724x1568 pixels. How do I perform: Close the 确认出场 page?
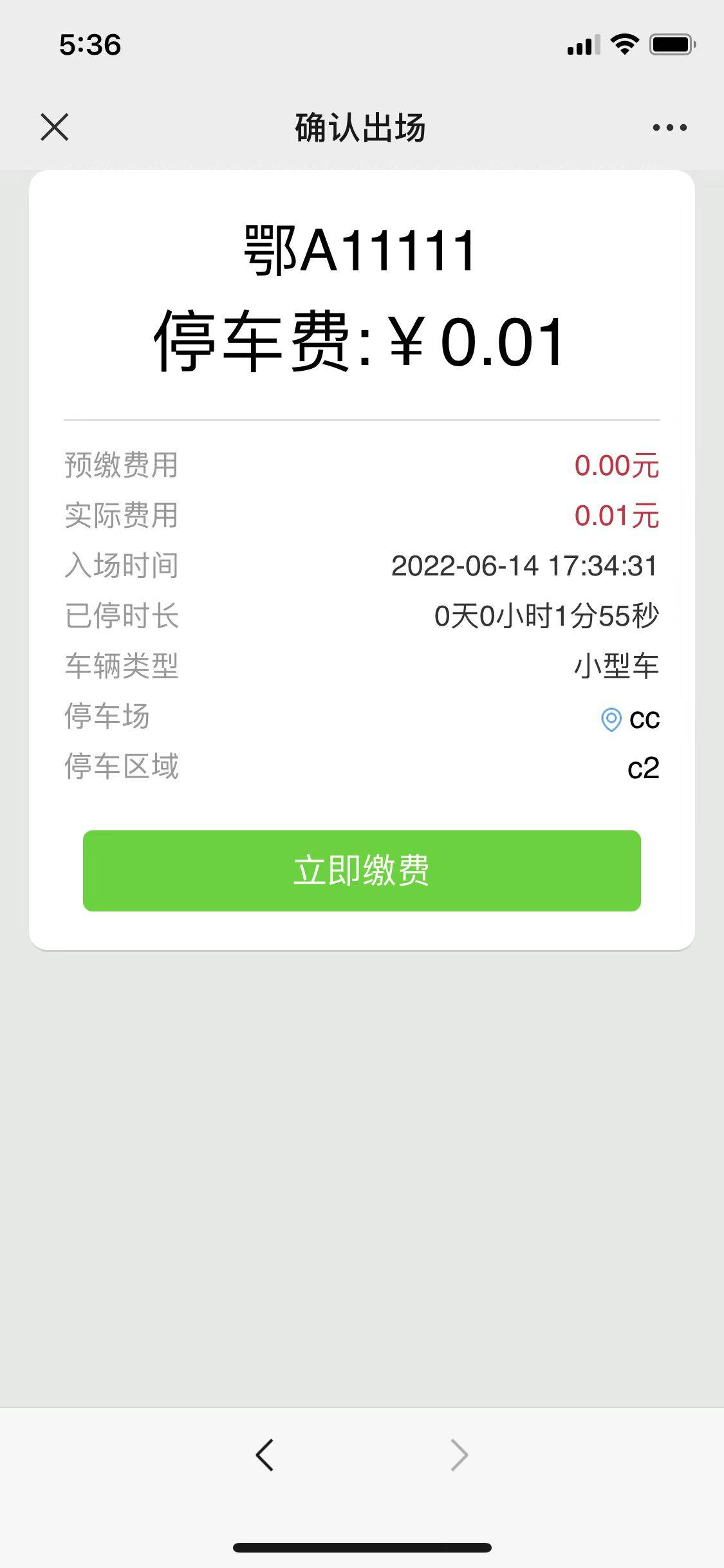[55, 127]
